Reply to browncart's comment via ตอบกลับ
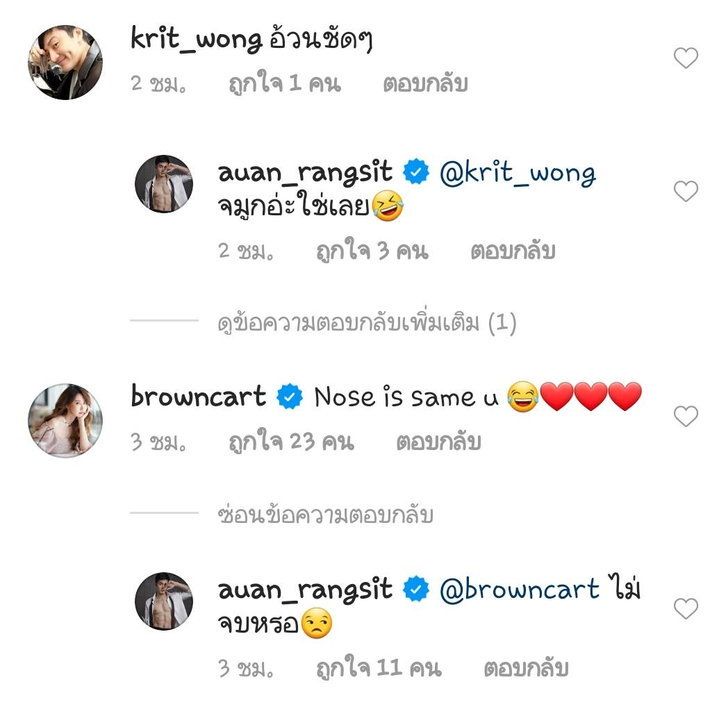Viewport: 728px width, 716px height. click(x=439, y=441)
